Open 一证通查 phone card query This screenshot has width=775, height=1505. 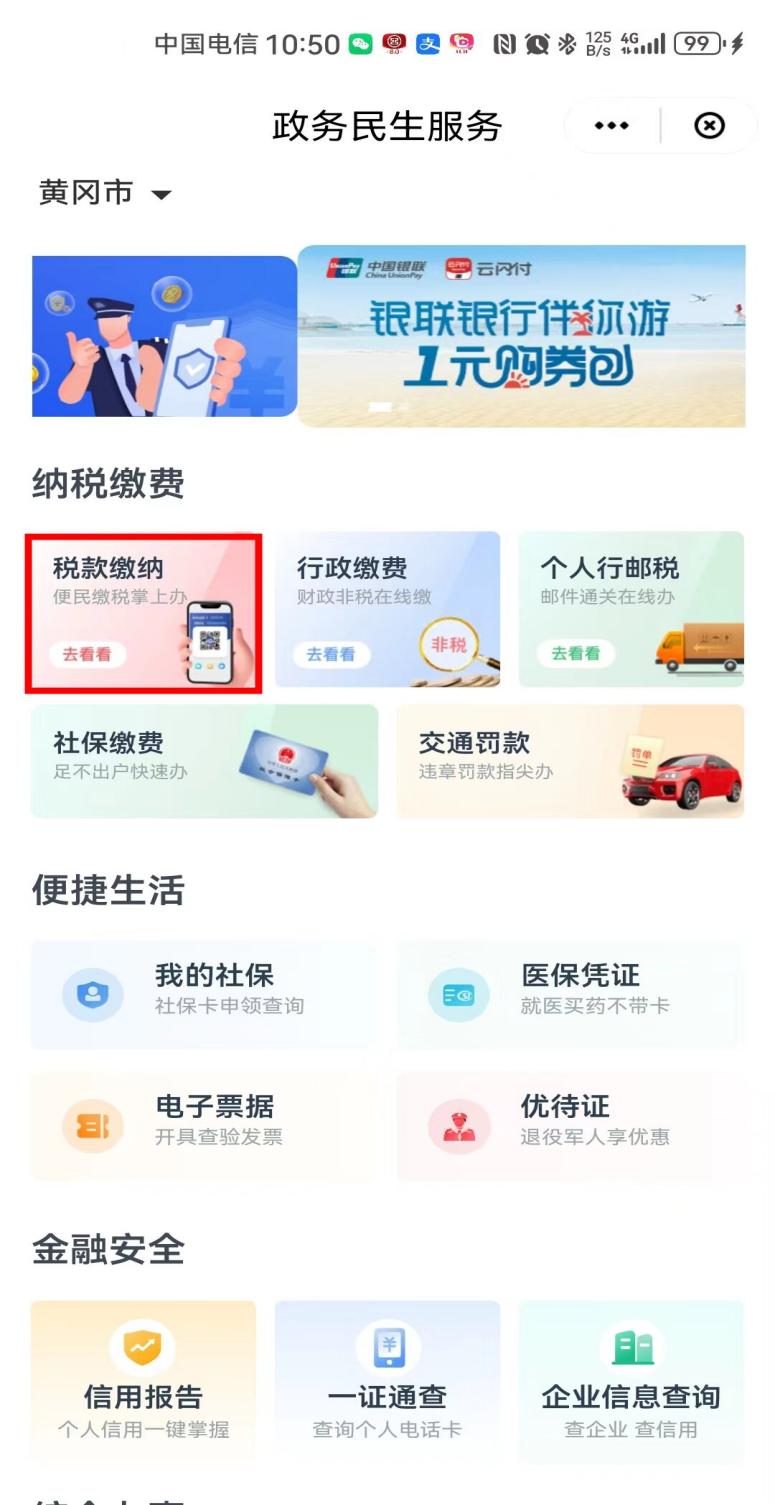point(387,1383)
